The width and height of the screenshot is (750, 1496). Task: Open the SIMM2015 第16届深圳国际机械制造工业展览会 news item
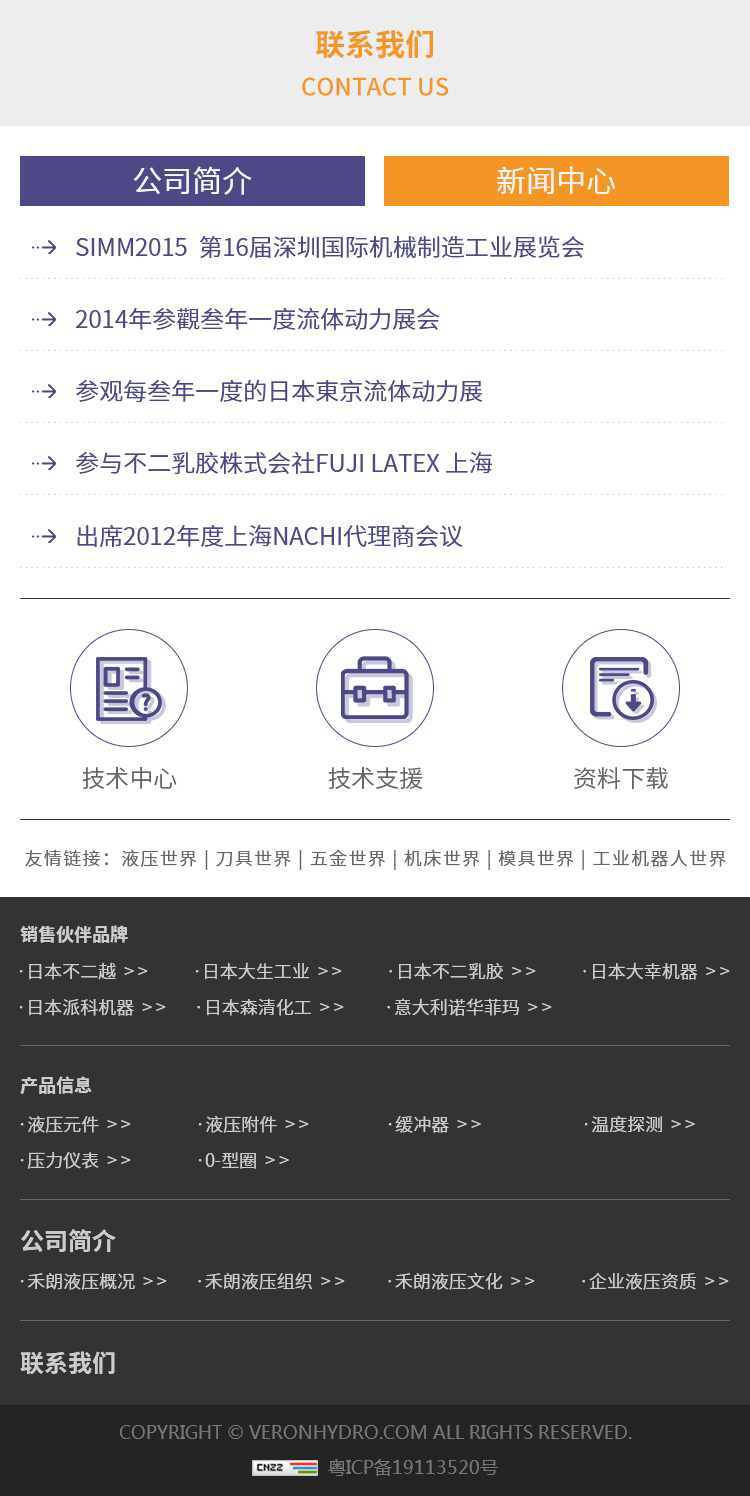coord(329,247)
